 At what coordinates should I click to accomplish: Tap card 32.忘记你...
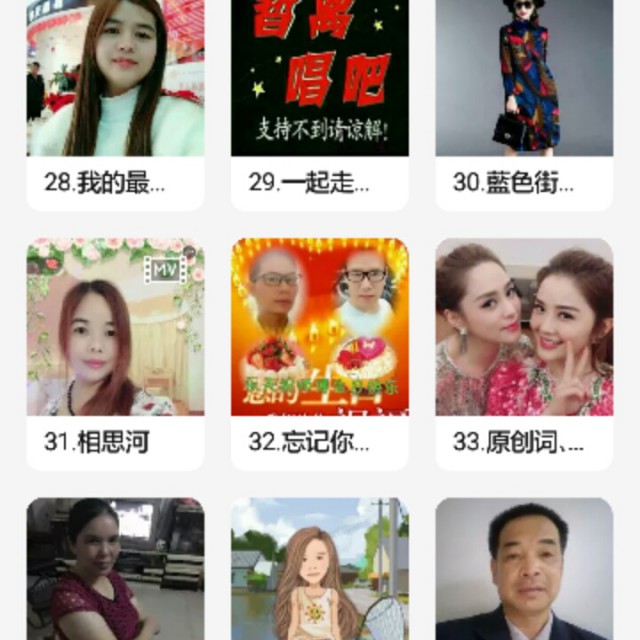[x=319, y=350]
